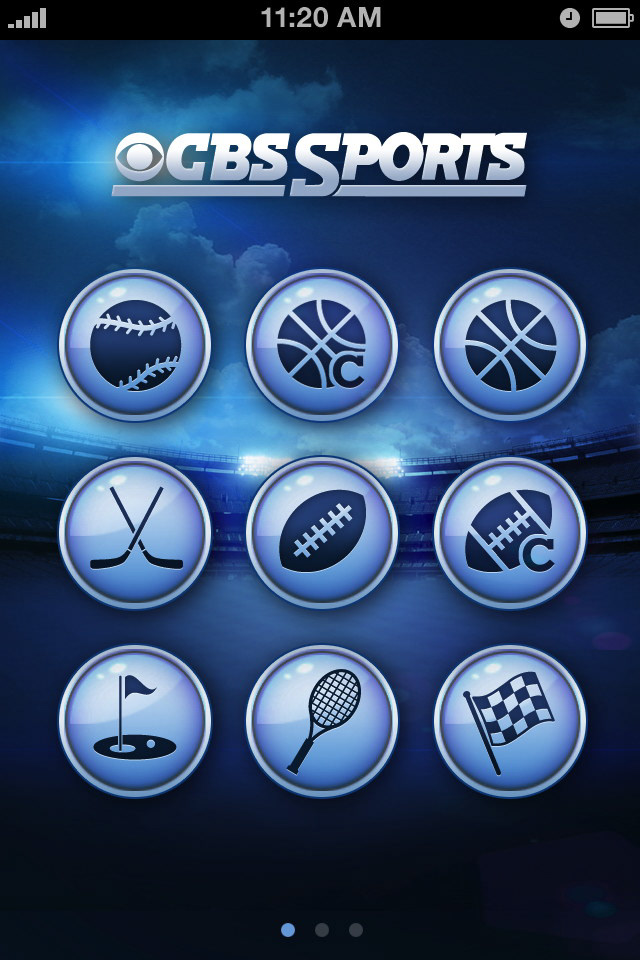Open the tennis section
The image size is (640, 960).
(322, 721)
